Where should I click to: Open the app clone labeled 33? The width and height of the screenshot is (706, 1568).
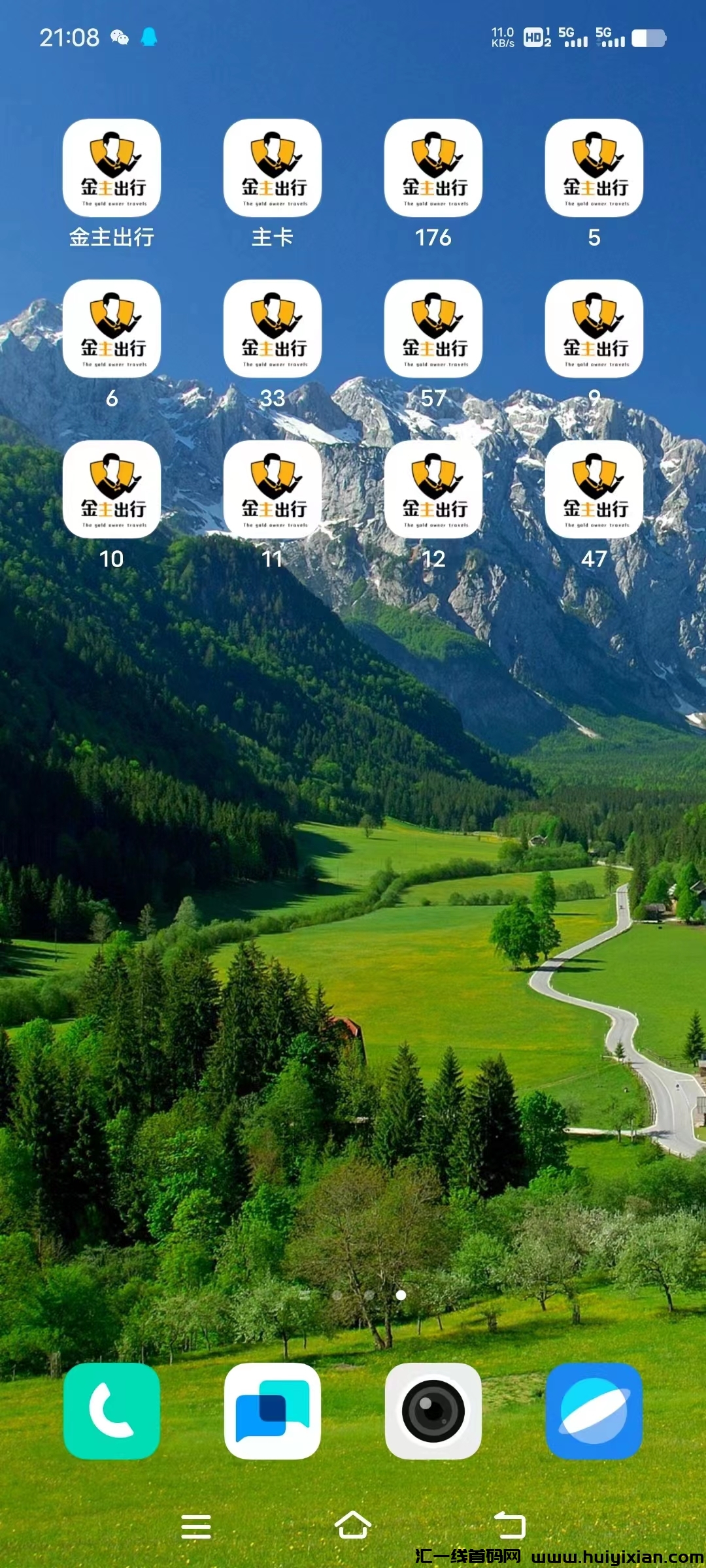click(273, 329)
